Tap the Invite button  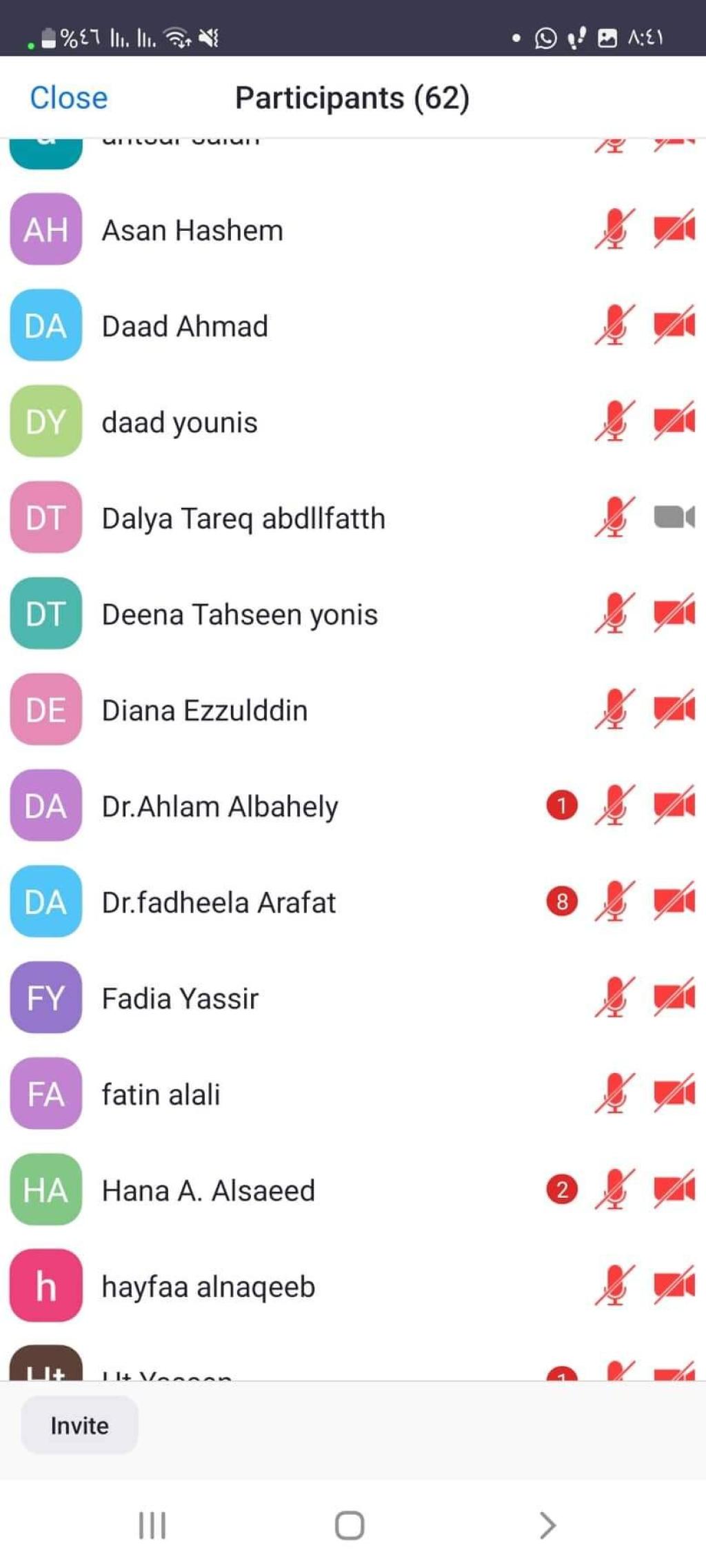pyautogui.click(x=79, y=1425)
